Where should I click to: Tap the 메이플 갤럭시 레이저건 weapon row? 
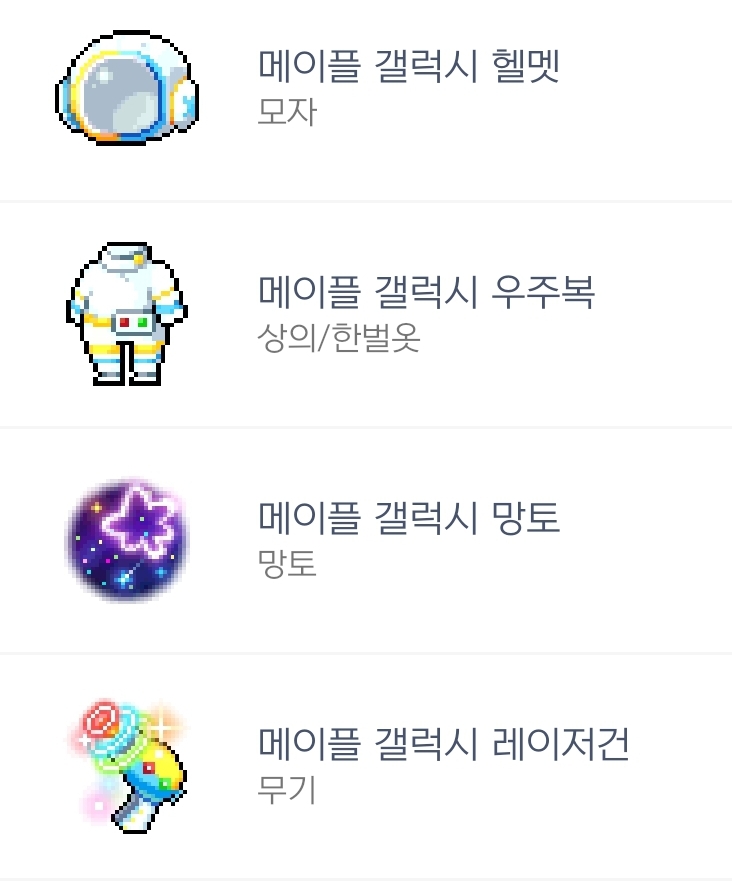[366, 766]
